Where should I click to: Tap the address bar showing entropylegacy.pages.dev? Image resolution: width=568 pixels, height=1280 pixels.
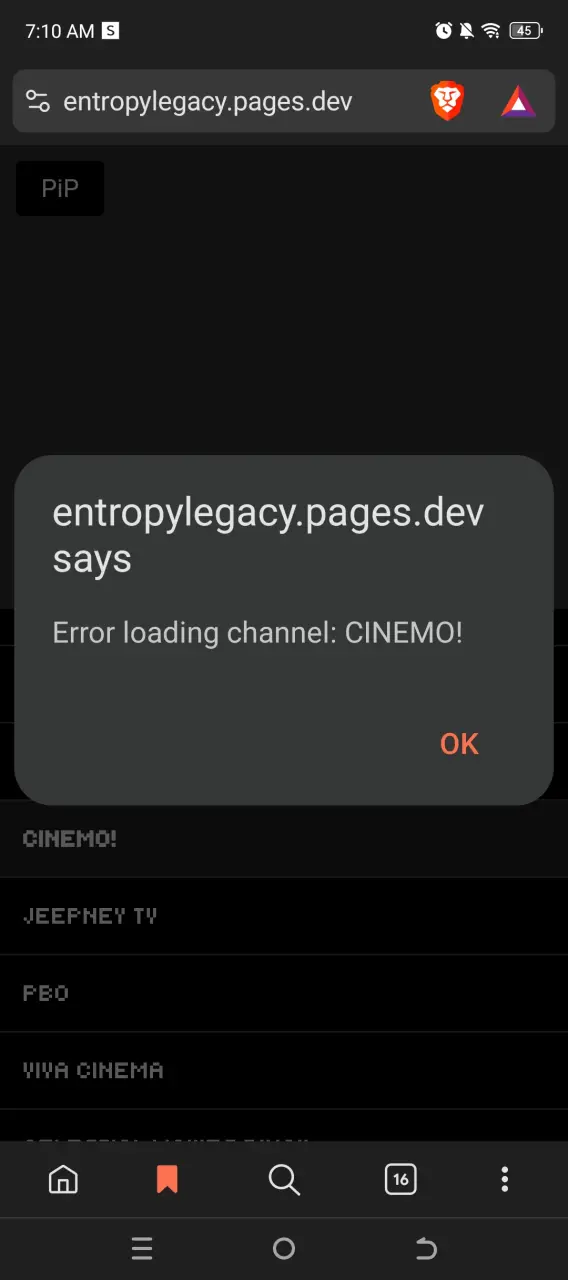point(208,101)
